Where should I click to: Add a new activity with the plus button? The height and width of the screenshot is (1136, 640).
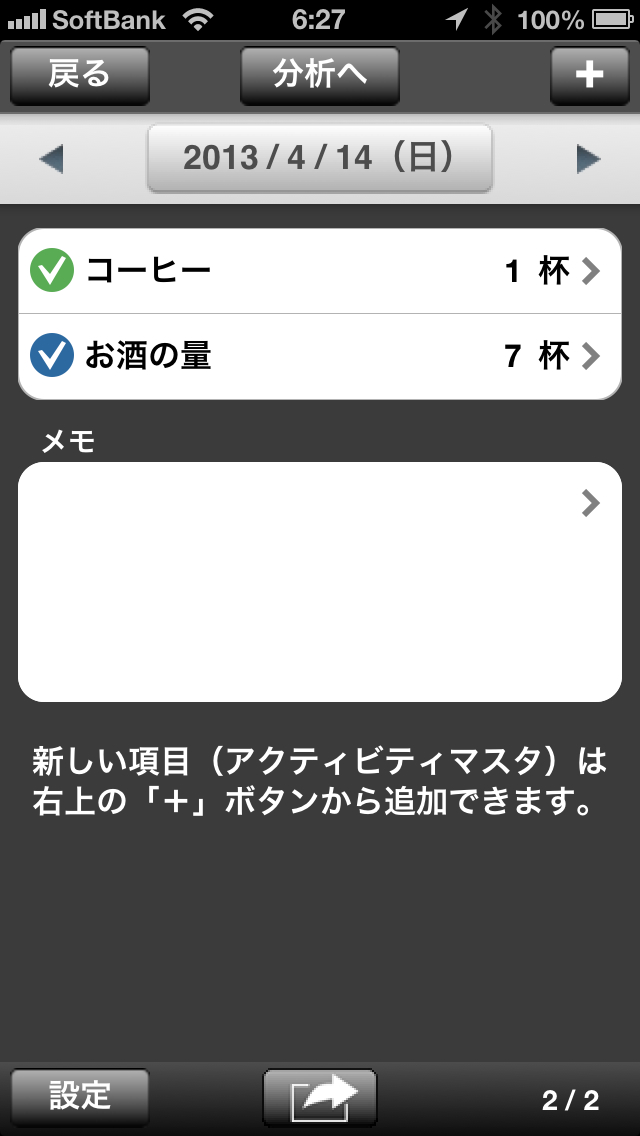coord(589,75)
